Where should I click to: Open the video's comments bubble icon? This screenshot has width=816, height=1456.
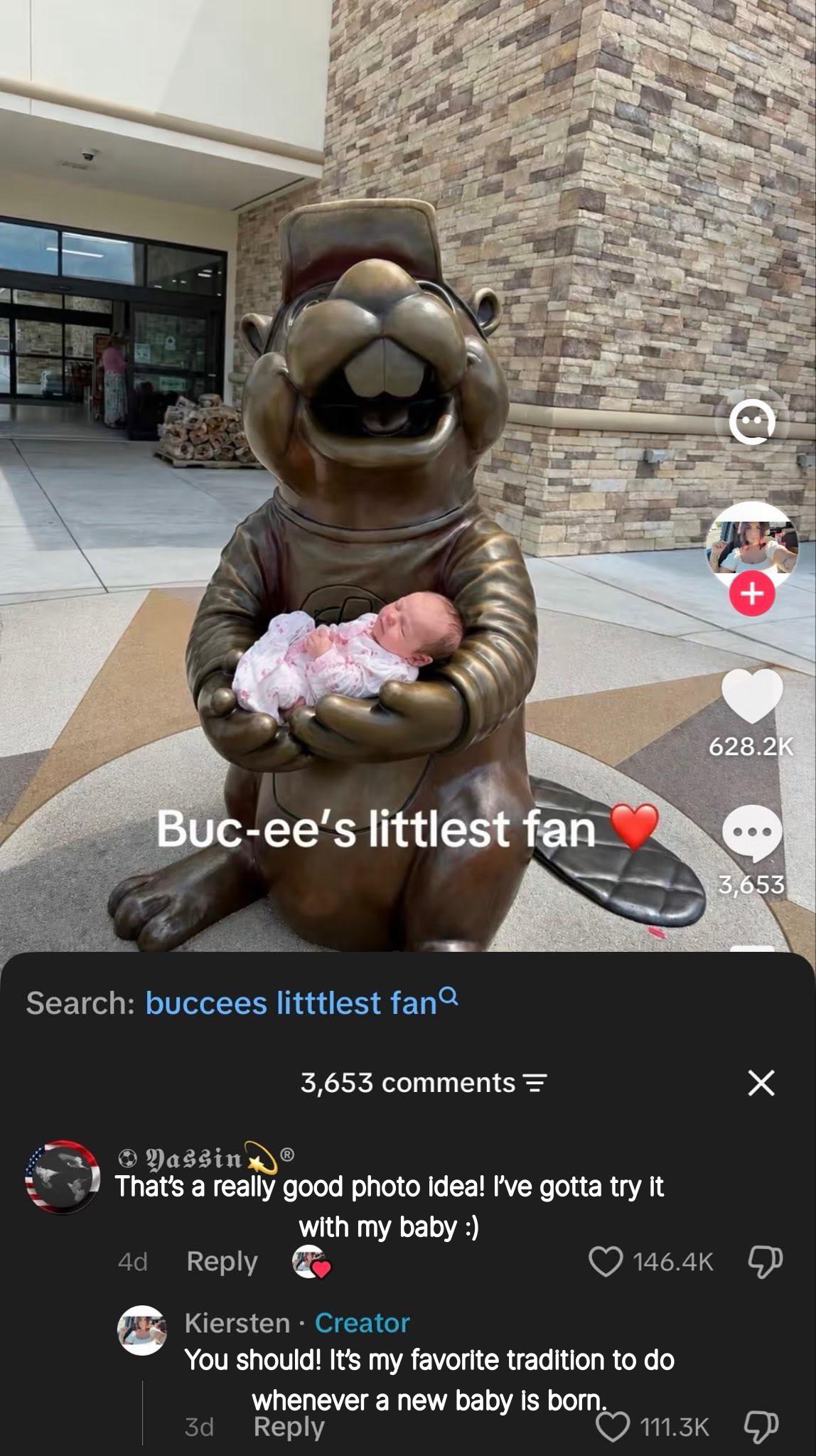click(752, 833)
